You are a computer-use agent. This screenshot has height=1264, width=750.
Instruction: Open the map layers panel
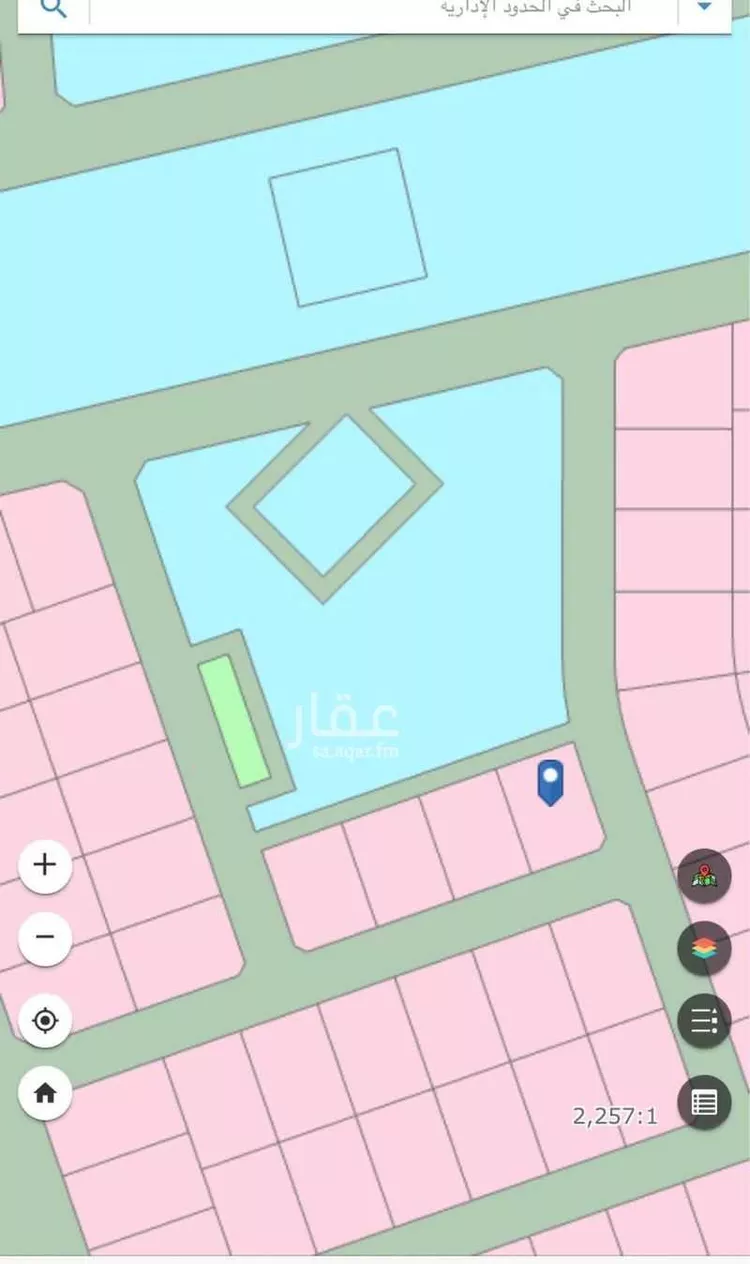point(704,948)
